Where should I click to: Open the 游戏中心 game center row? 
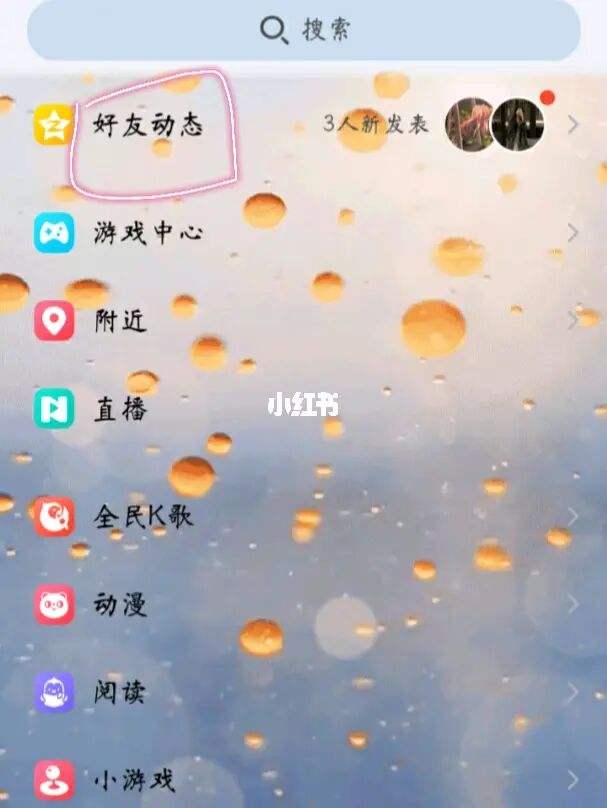click(x=148, y=234)
